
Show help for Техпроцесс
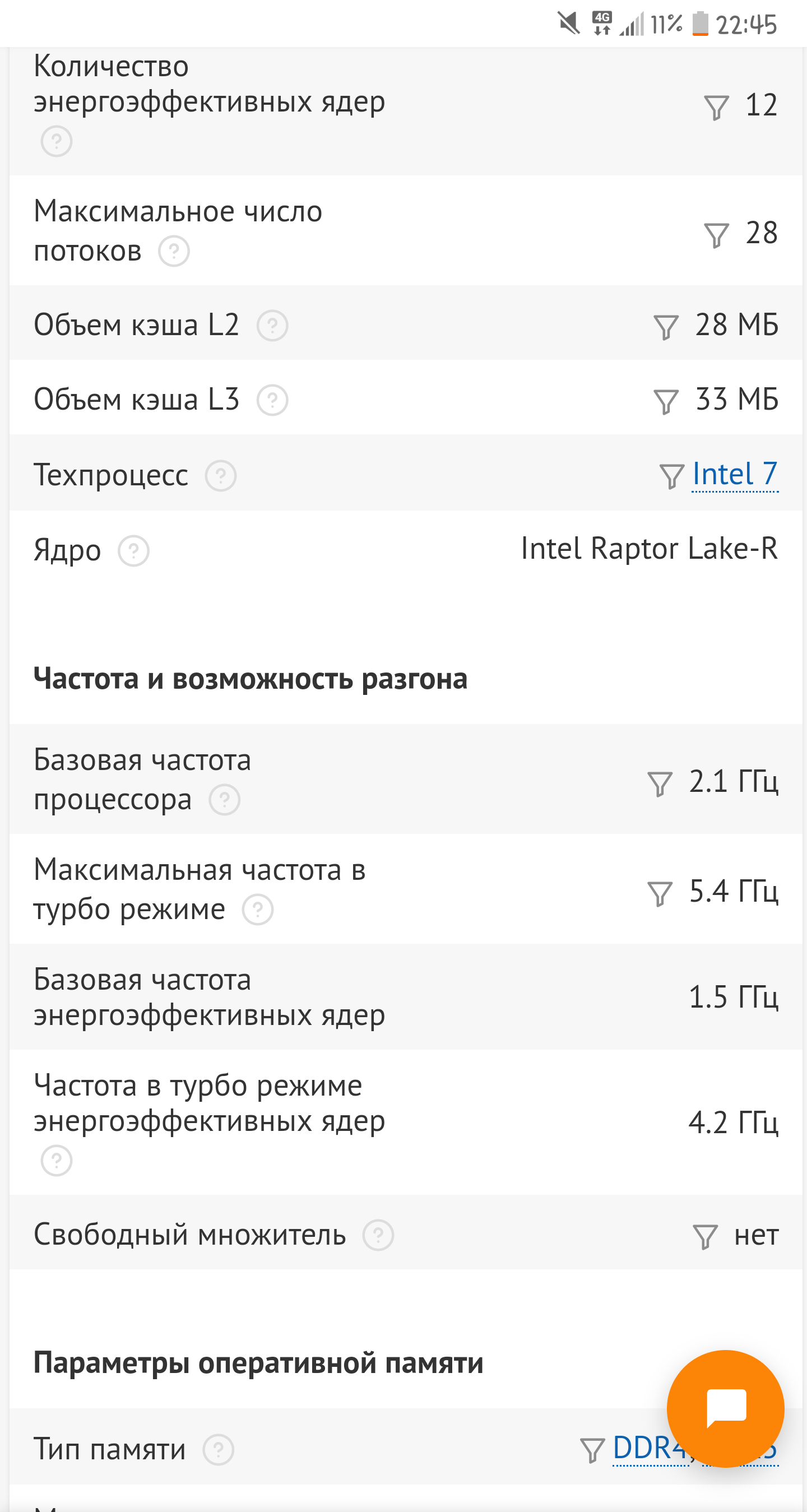(x=221, y=476)
